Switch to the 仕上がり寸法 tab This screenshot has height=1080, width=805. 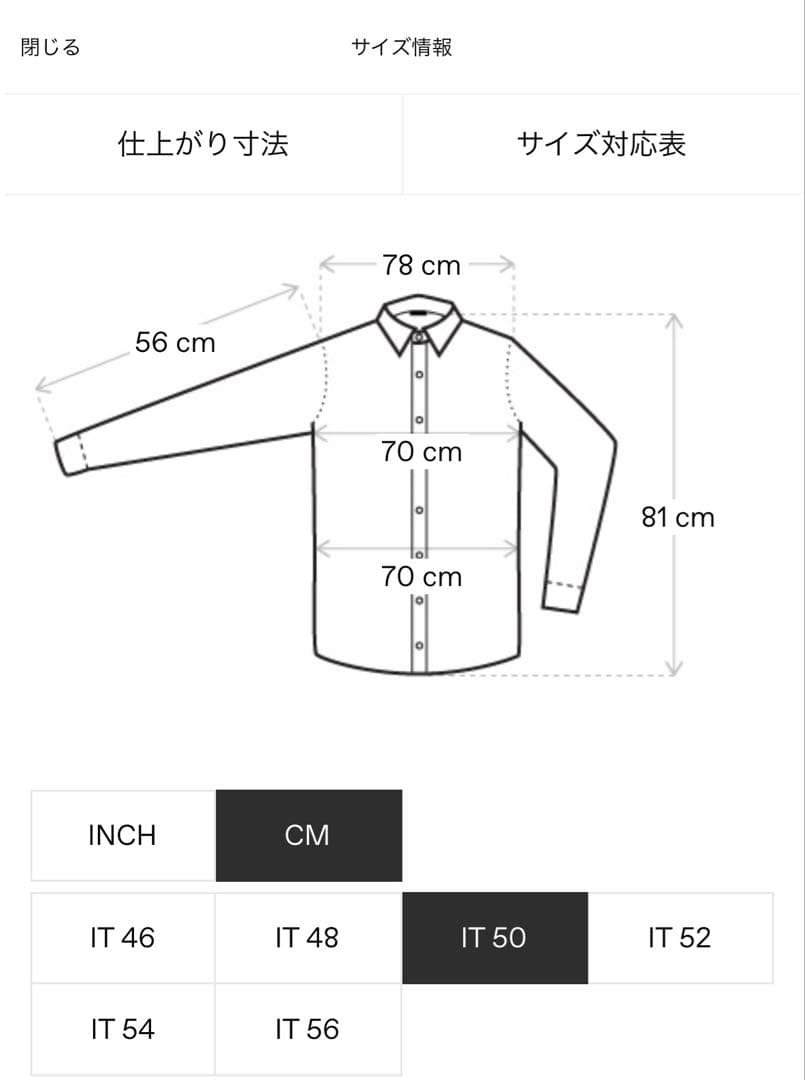tap(203, 144)
